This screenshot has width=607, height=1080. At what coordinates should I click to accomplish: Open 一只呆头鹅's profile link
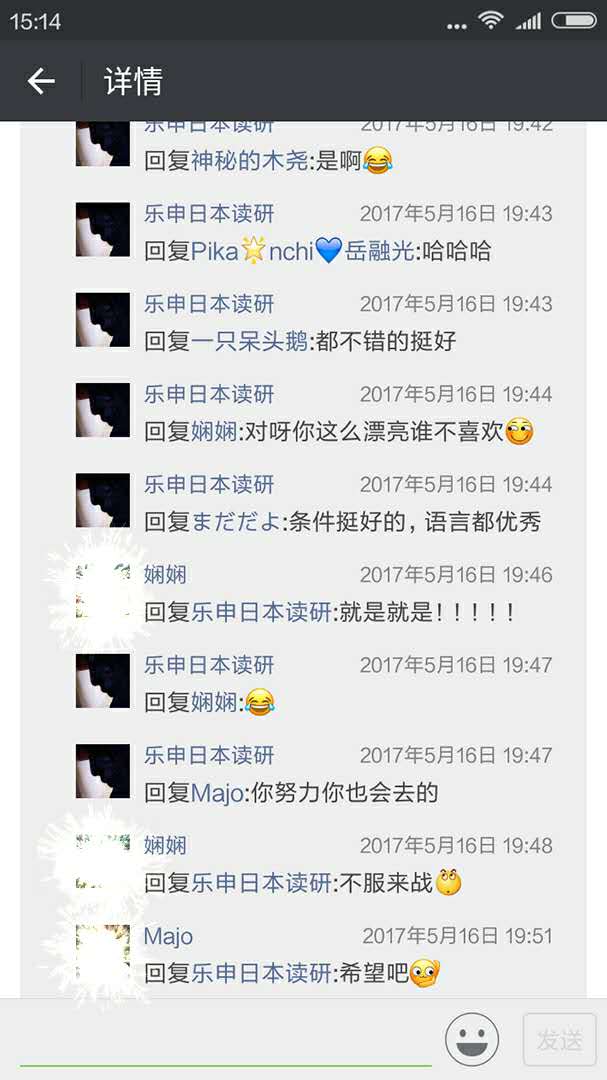(250, 341)
